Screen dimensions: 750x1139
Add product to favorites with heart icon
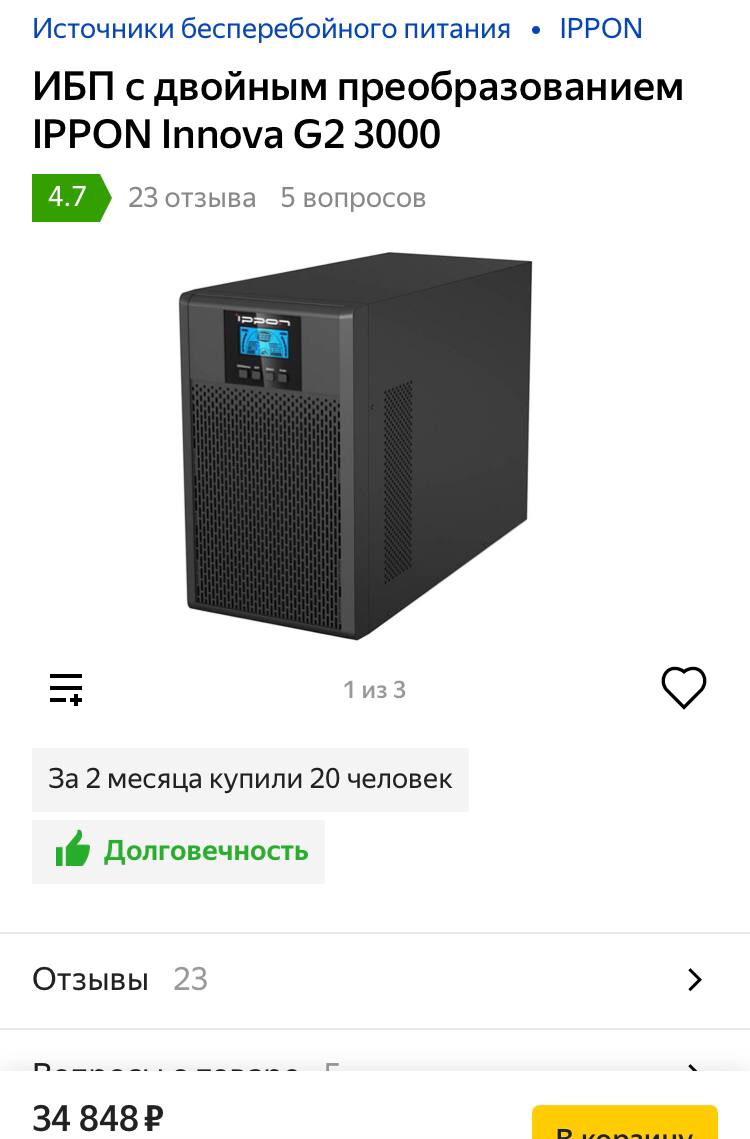[x=684, y=688]
